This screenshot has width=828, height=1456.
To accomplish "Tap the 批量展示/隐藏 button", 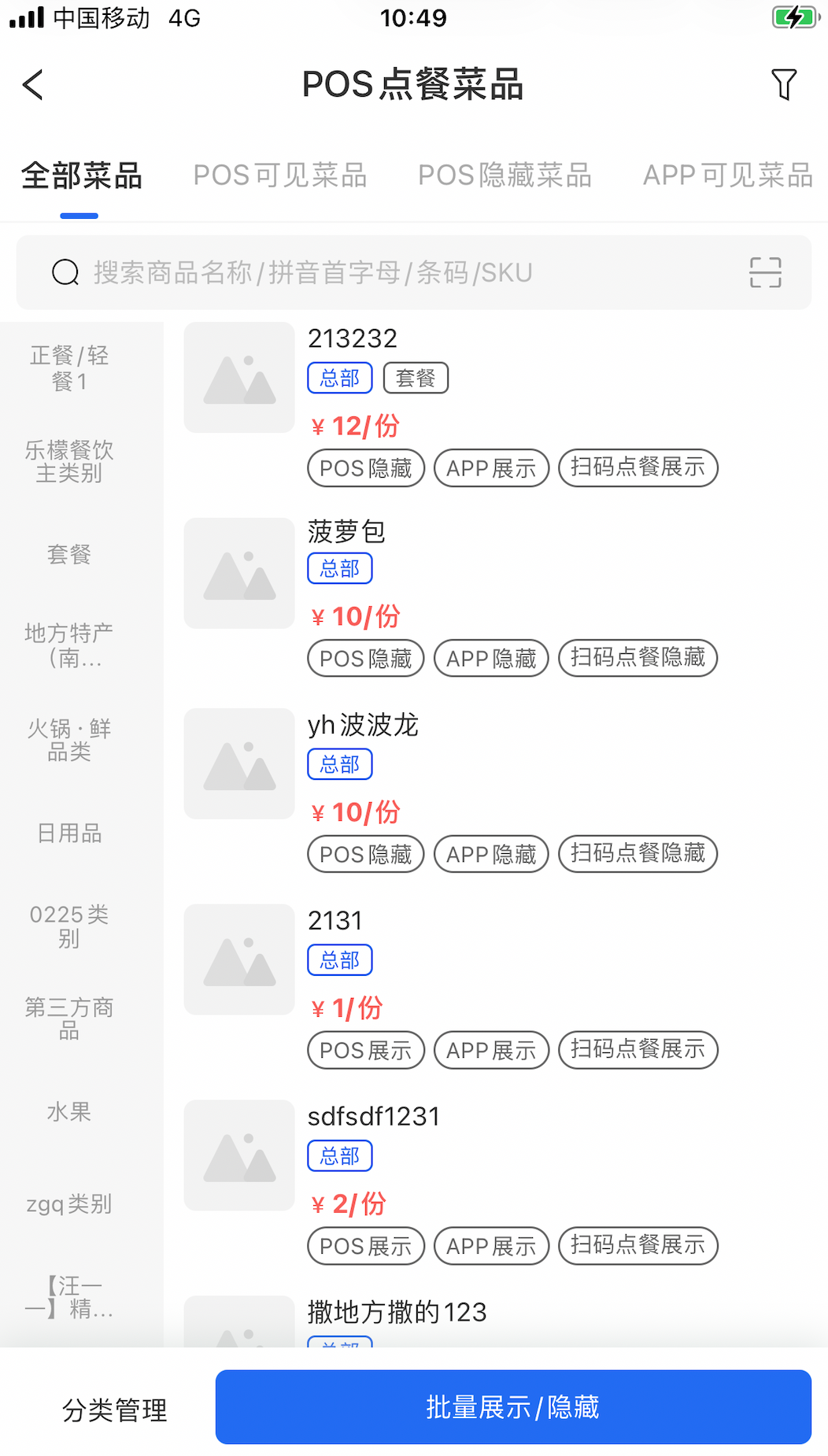I will [x=513, y=1407].
